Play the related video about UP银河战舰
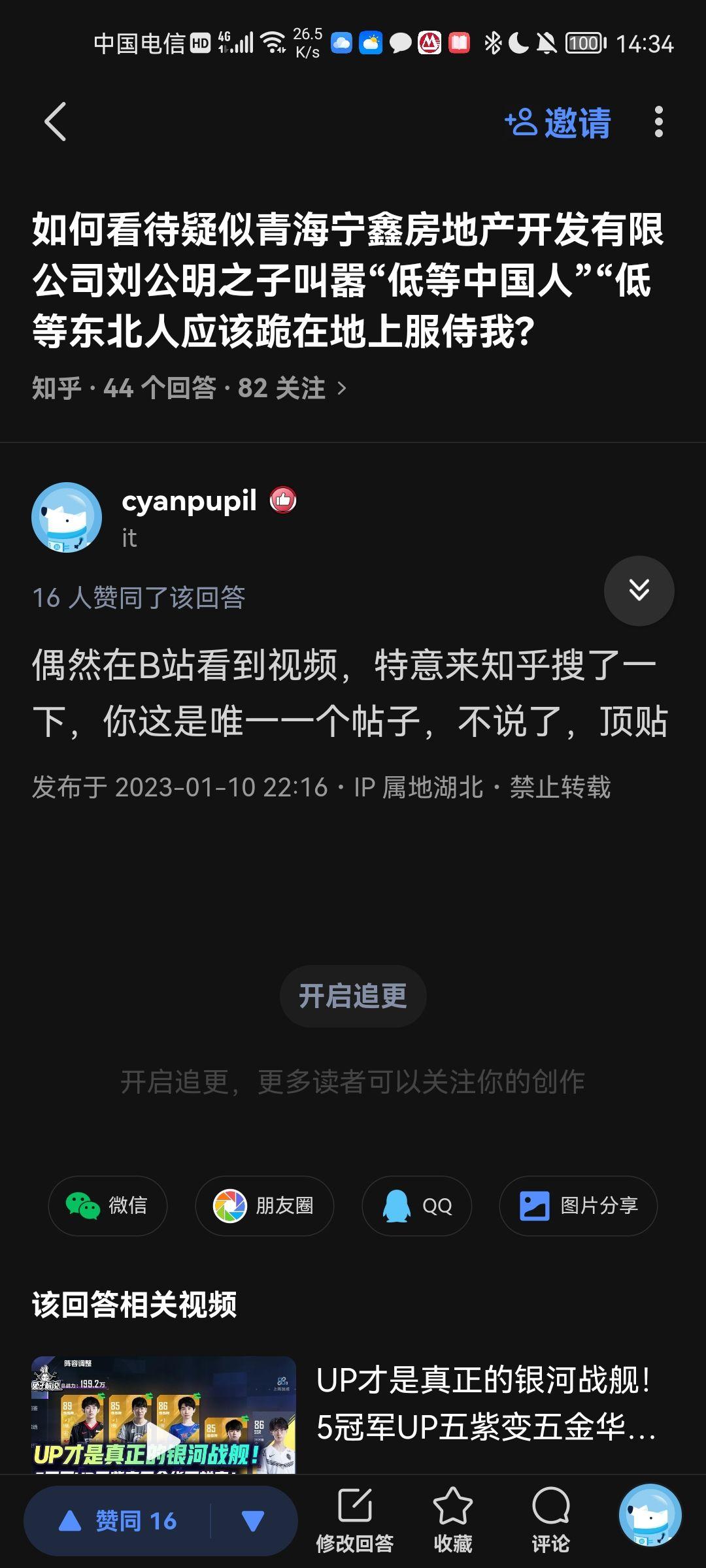 163,1414
